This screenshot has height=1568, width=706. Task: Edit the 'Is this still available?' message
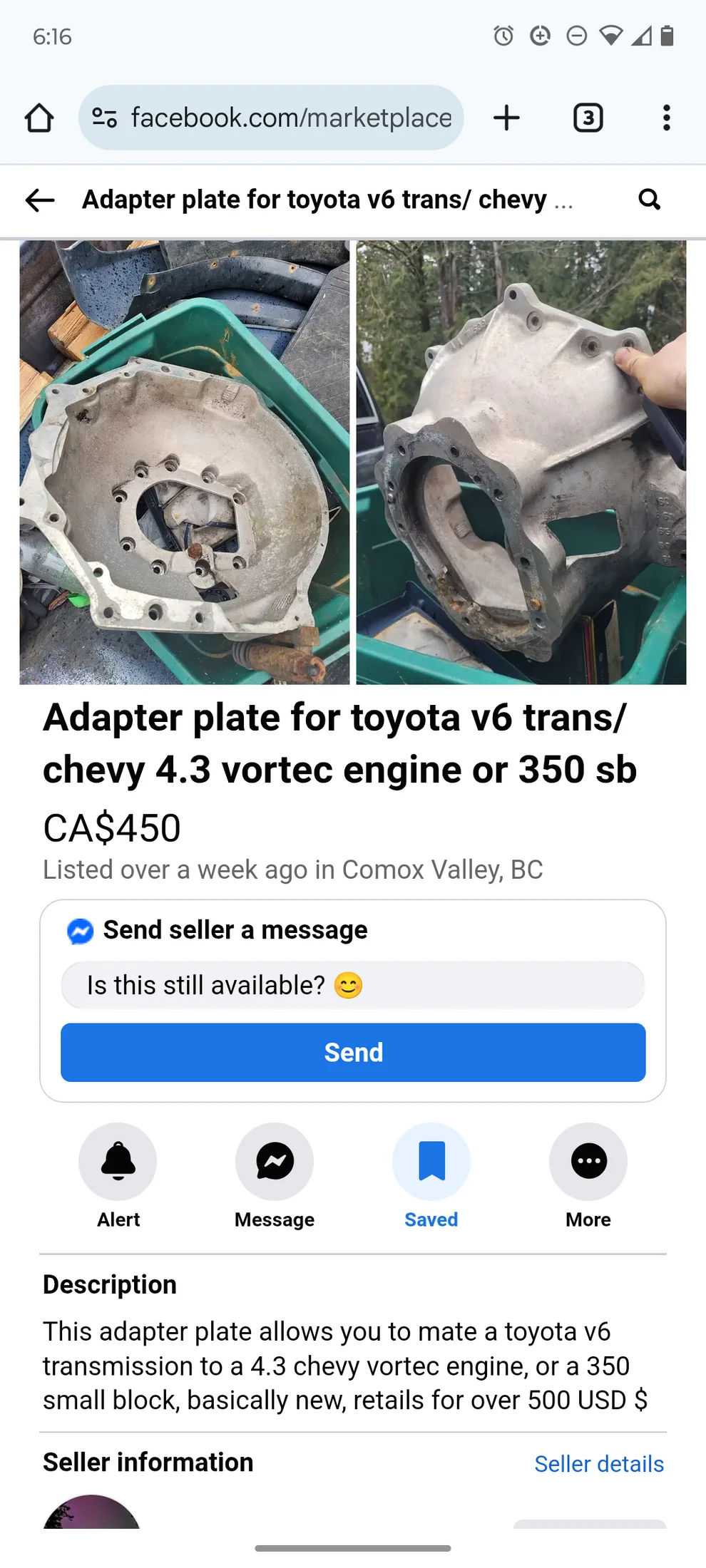tap(352, 985)
